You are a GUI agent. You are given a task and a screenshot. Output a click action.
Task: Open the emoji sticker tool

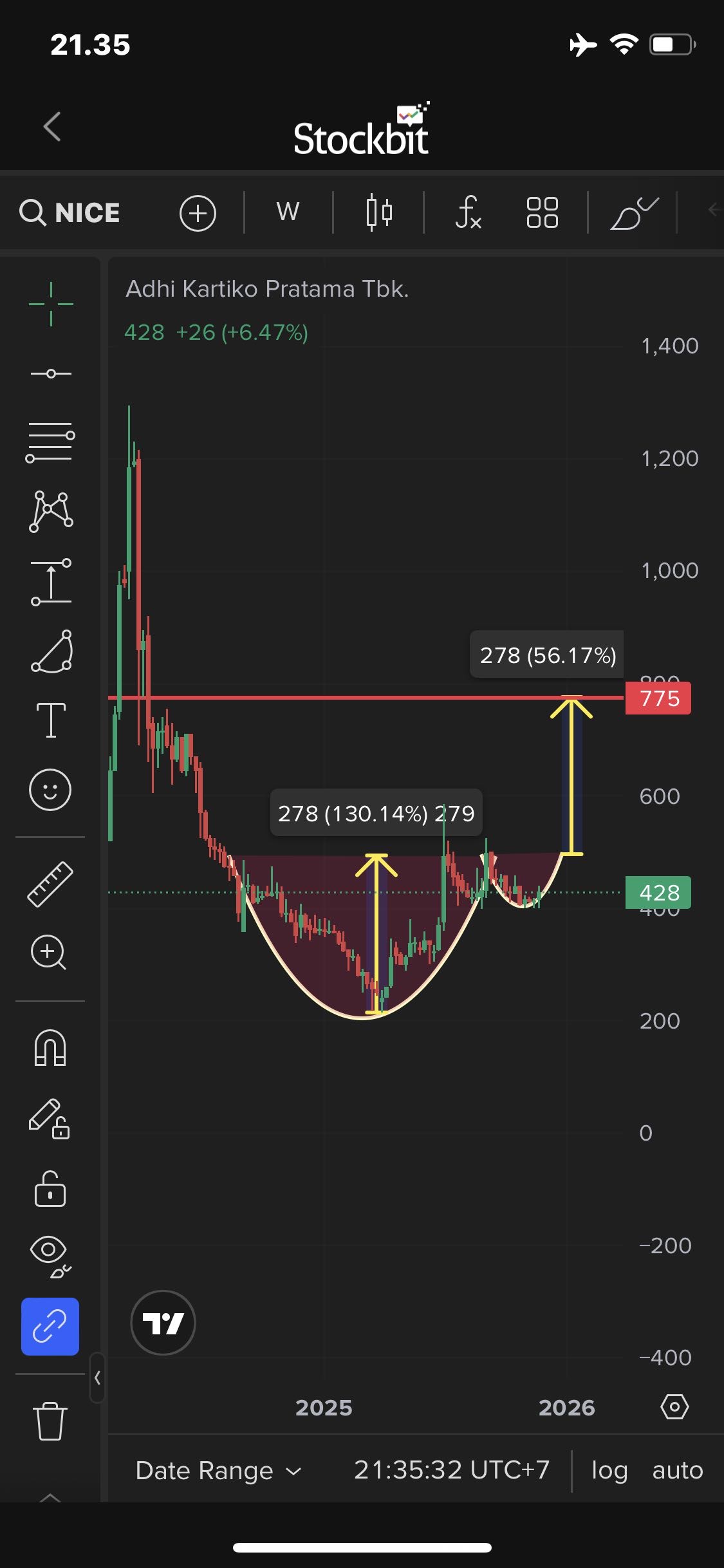click(50, 789)
